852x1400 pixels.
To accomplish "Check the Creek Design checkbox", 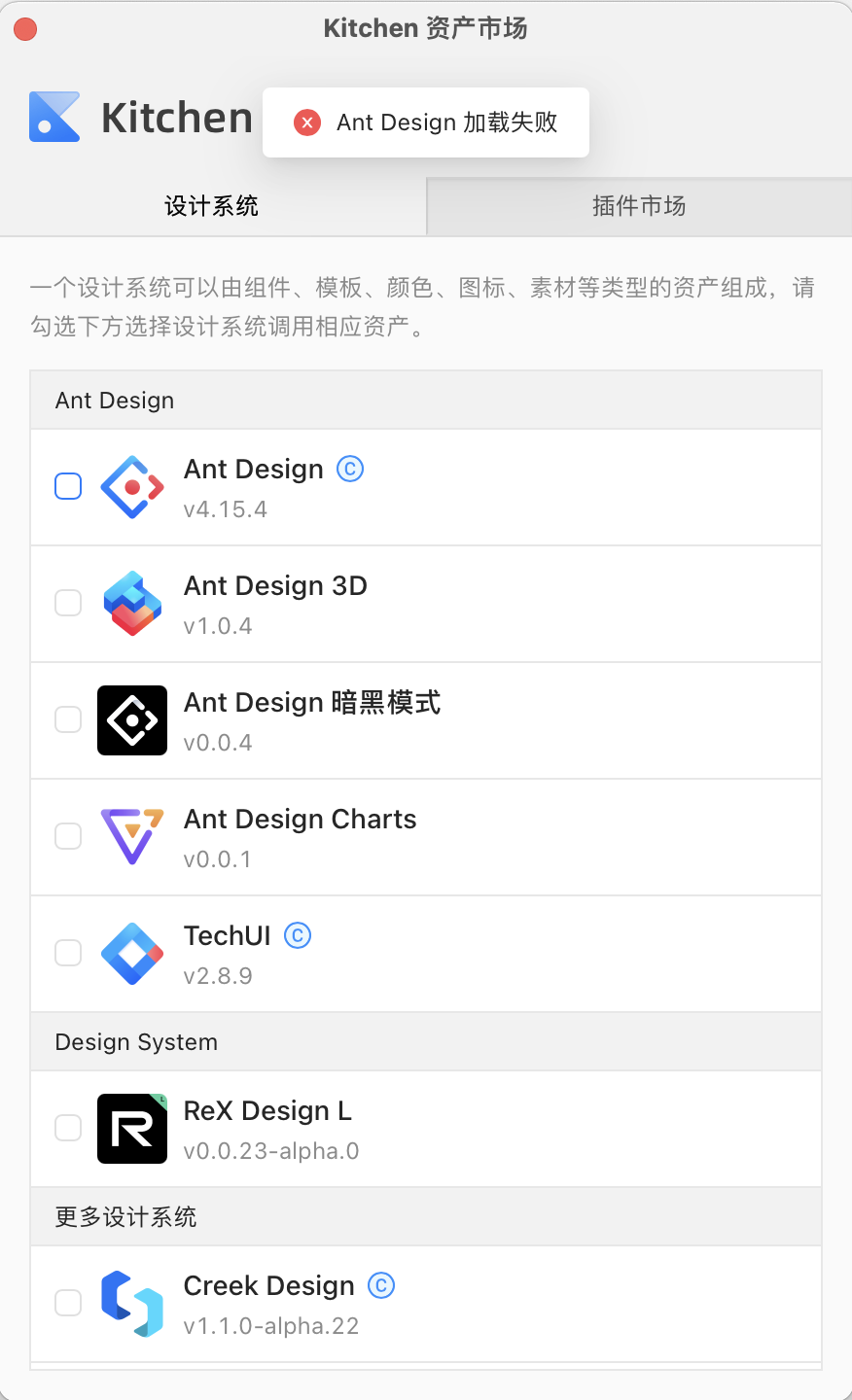I will click(x=68, y=1303).
